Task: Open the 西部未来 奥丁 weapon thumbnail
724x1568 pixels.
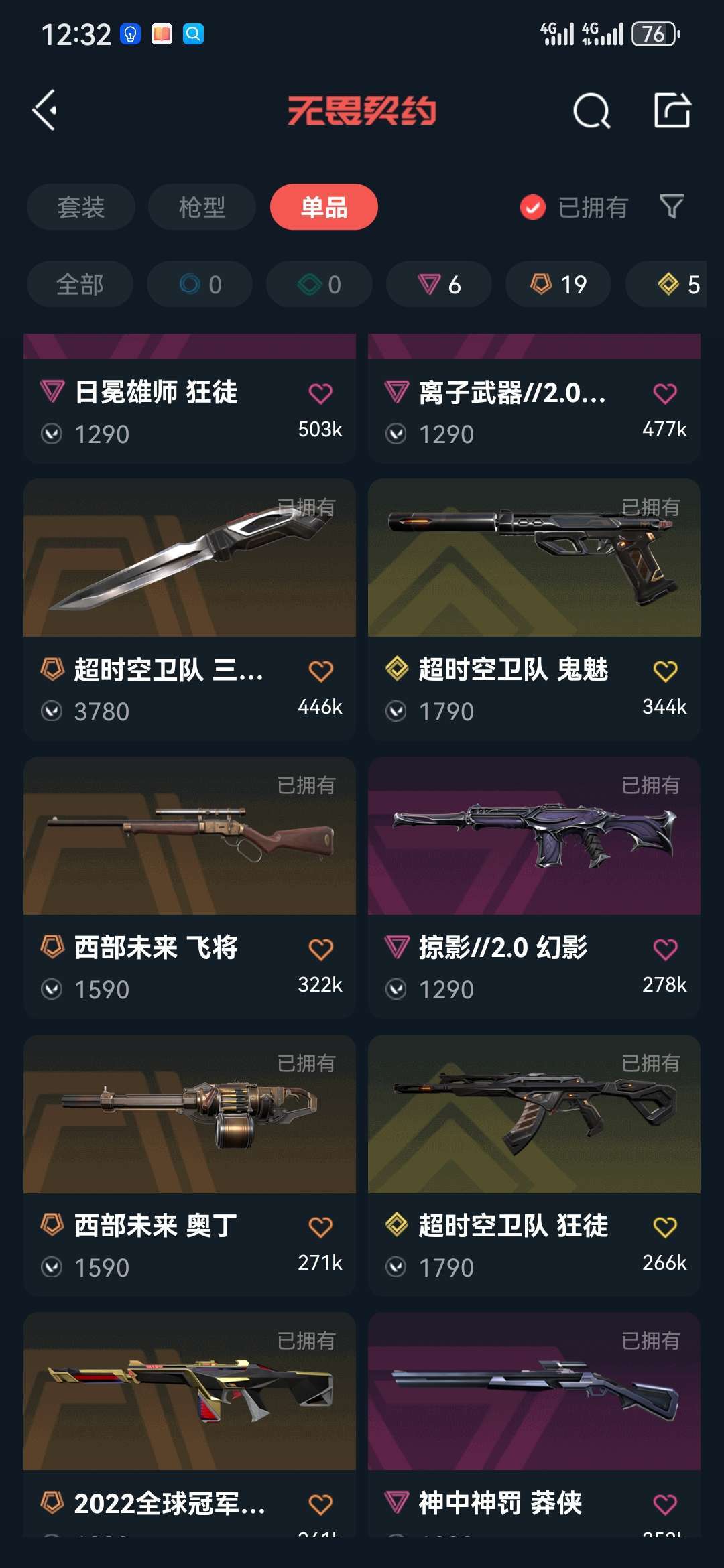Action: coord(190,1116)
